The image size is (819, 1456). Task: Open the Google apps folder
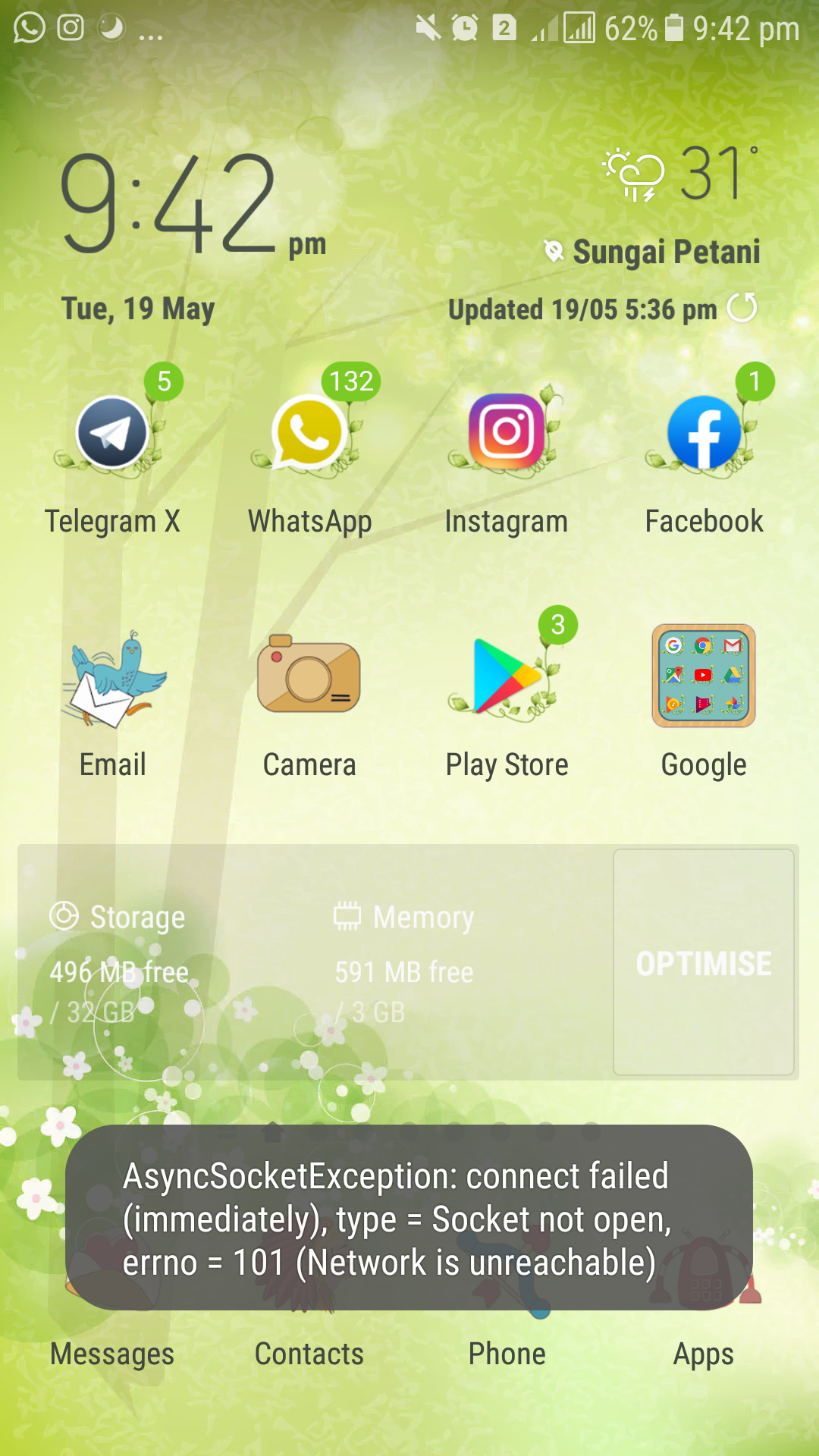coord(704,676)
